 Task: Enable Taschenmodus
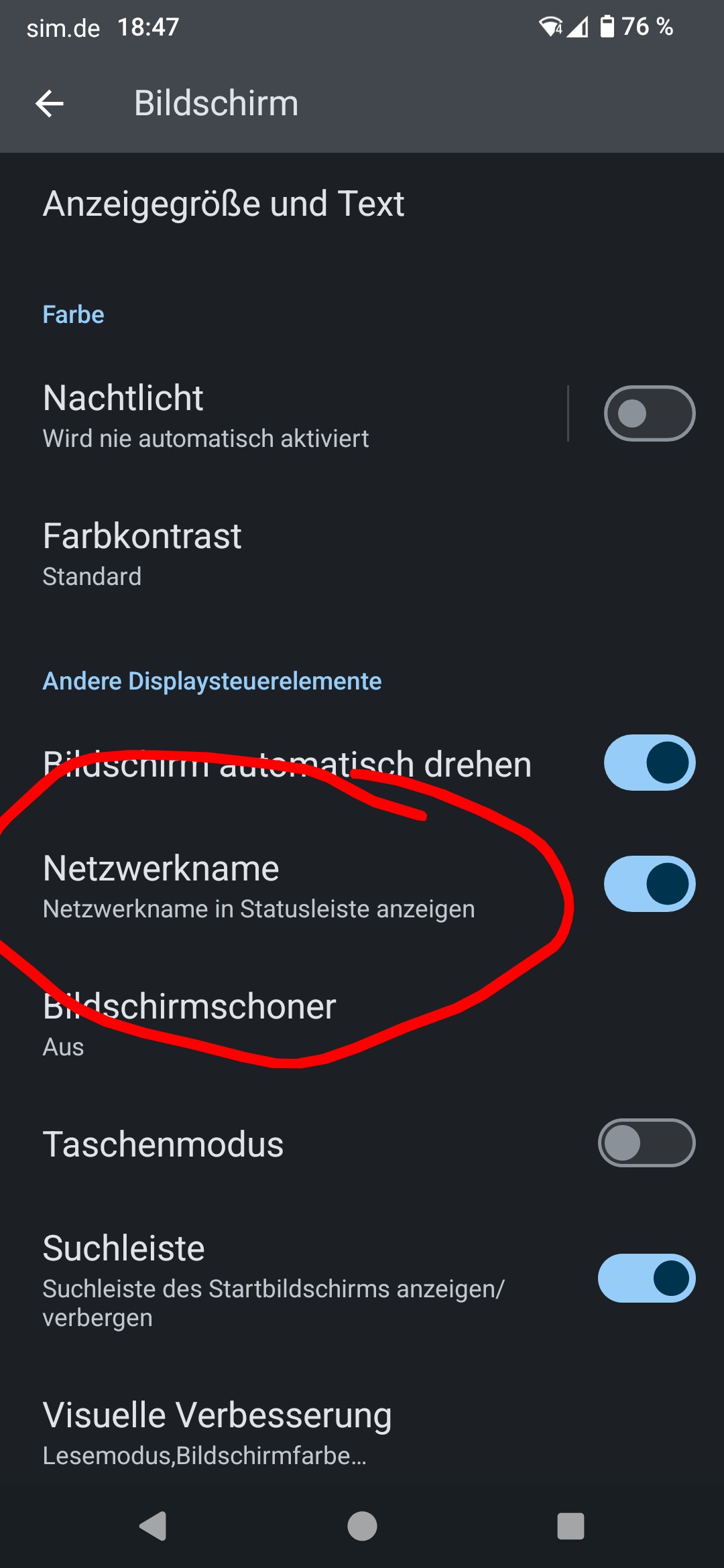point(646,1143)
